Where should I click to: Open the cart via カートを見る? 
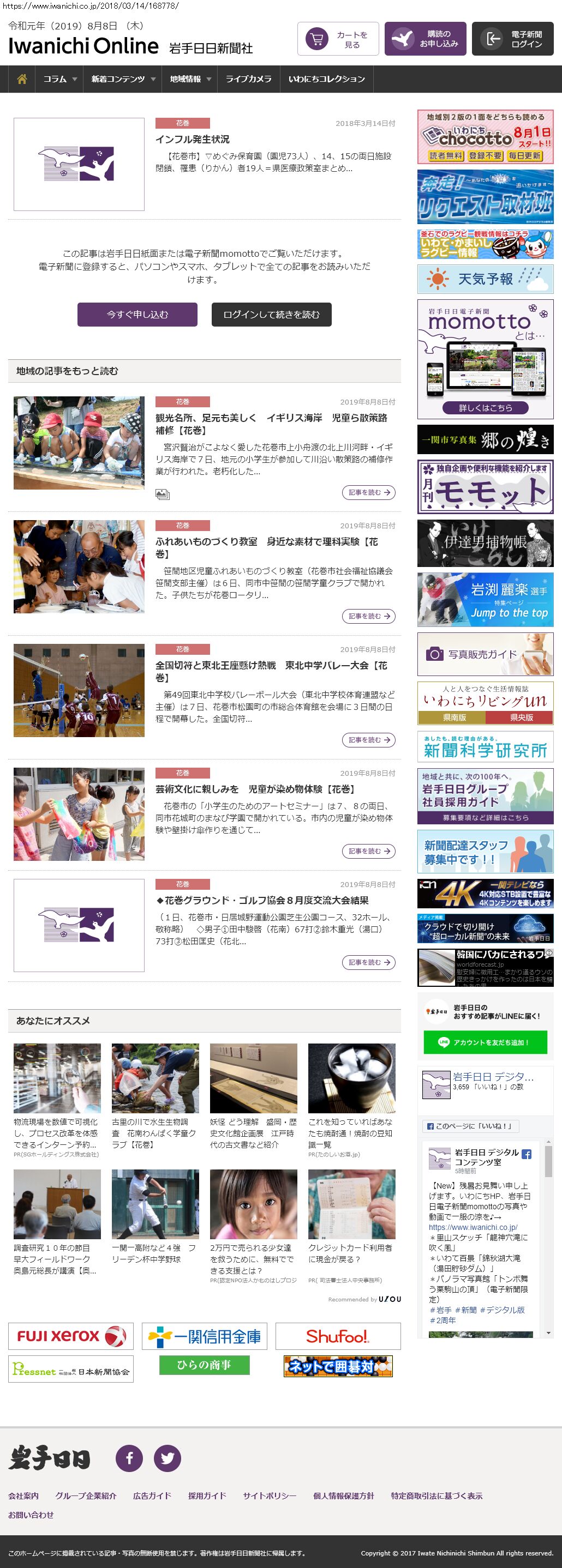[x=338, y=39]
